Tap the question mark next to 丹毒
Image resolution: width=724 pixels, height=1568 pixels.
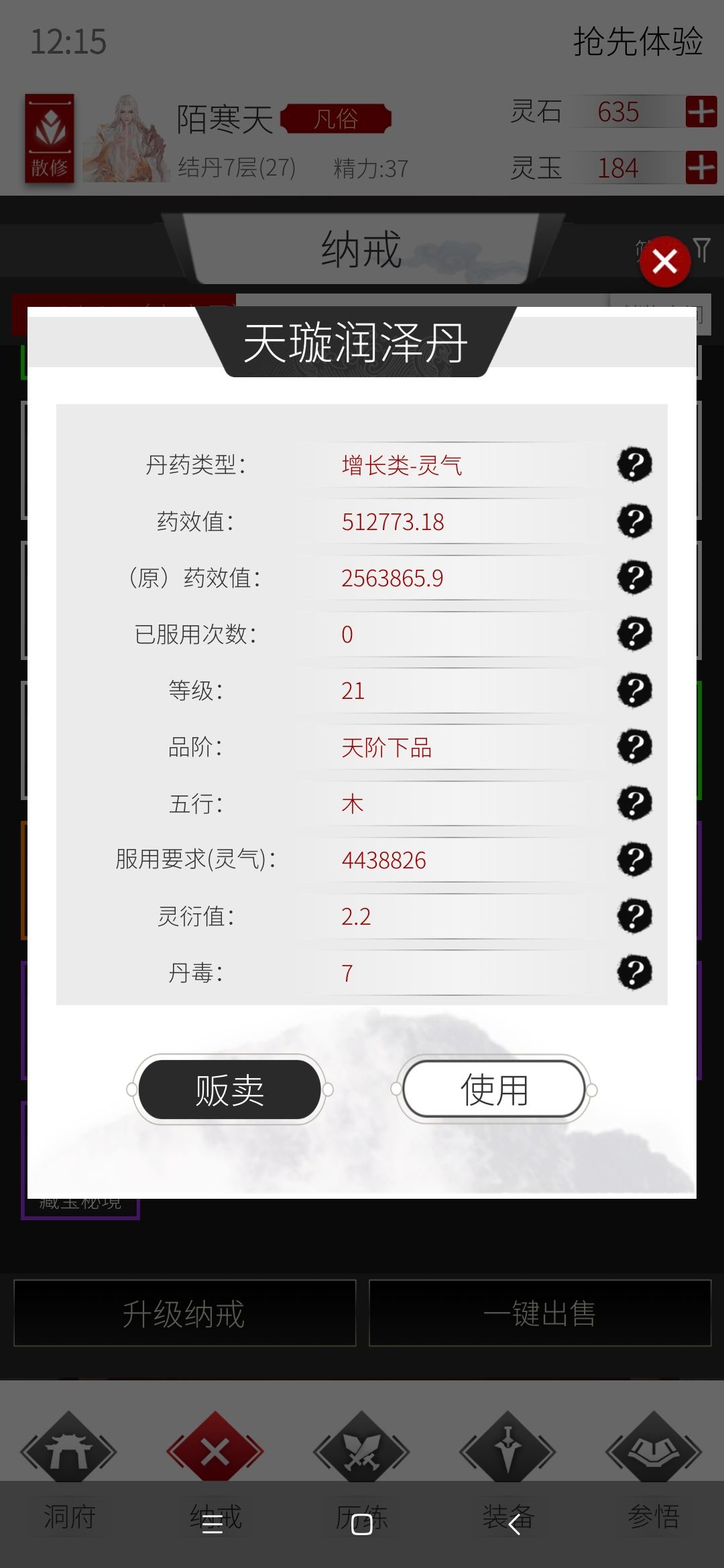(634, 972)
